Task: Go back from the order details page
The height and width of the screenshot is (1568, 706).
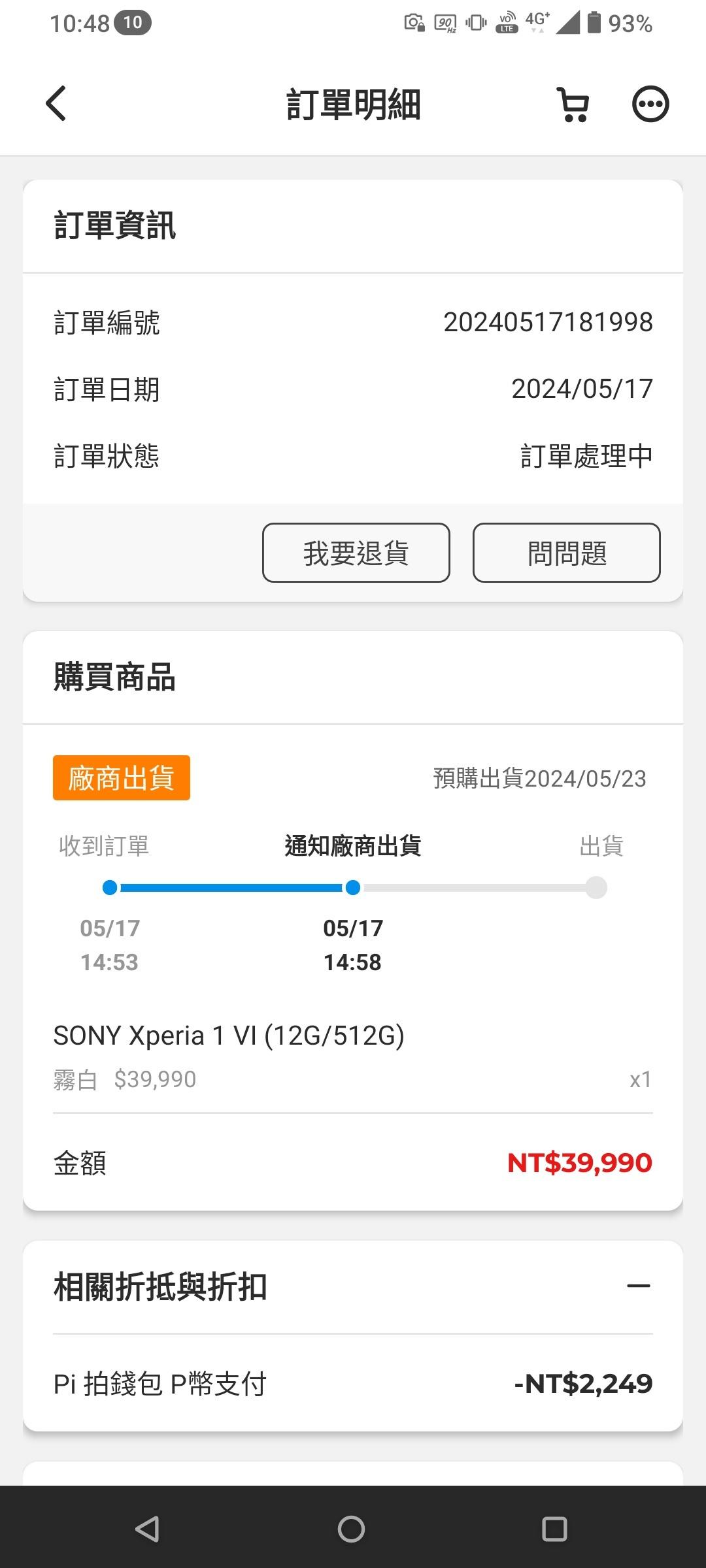Action: 56,104
